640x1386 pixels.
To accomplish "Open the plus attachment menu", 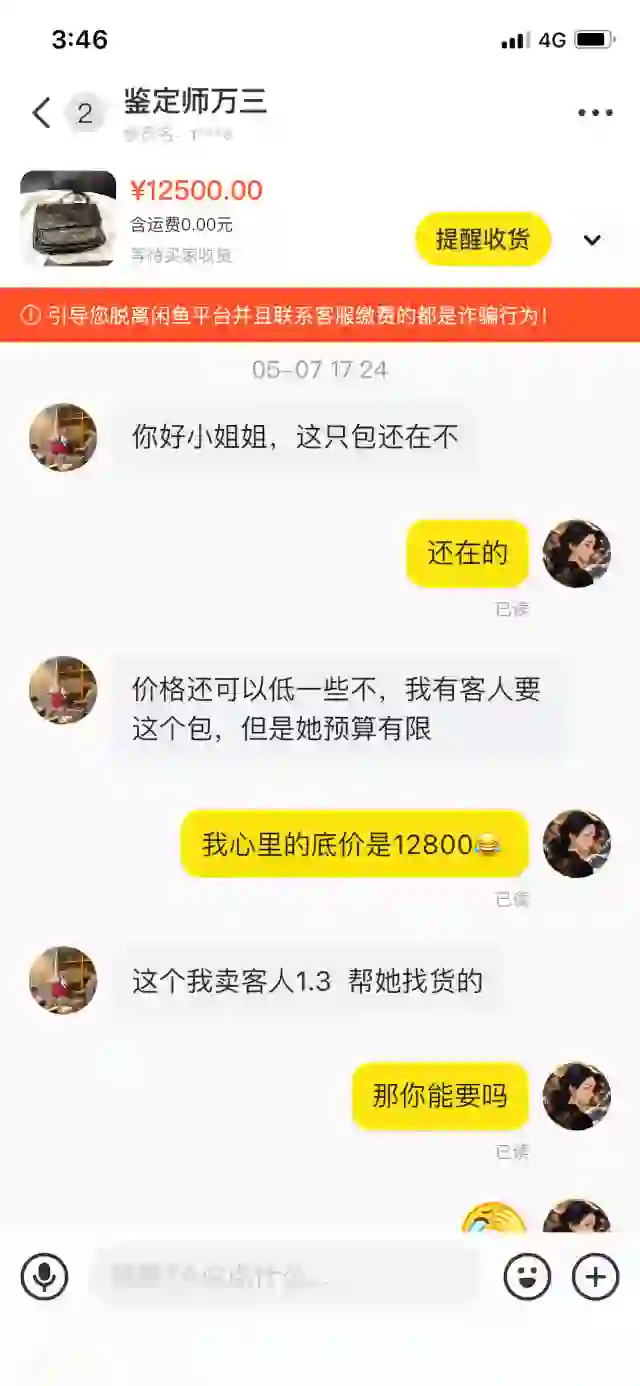I will (x=595, y=1277).
